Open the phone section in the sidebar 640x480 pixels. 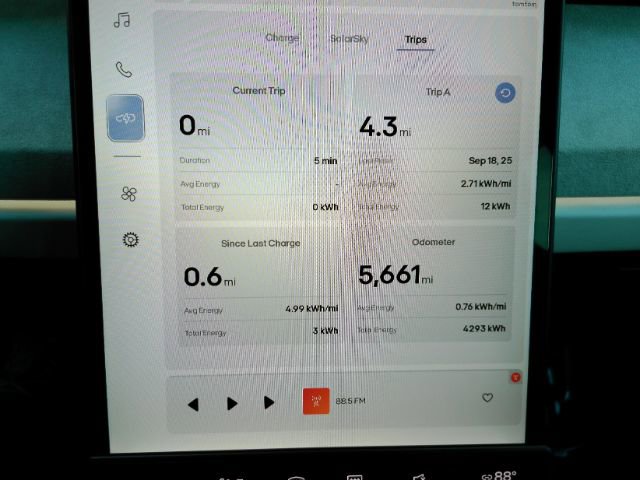(124, 69)
